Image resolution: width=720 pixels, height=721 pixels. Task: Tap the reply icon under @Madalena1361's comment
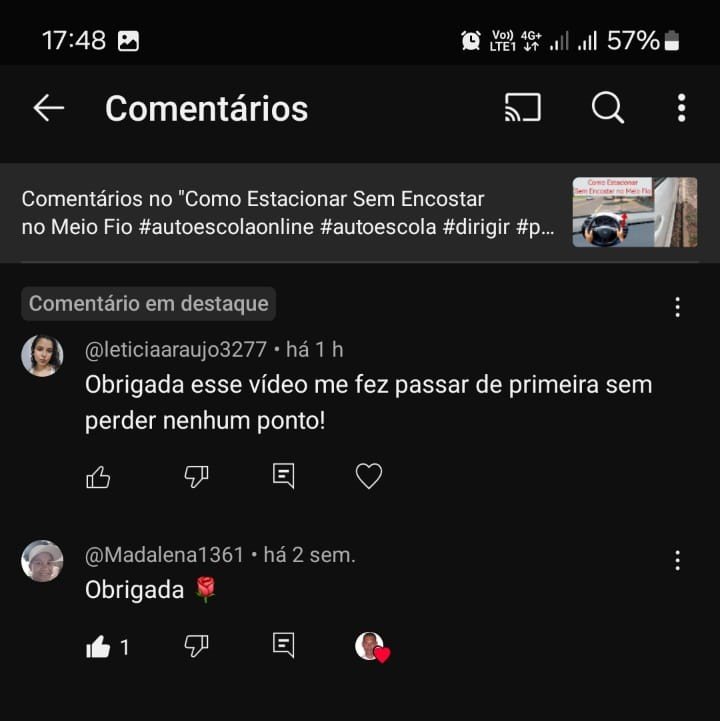coord(284,647)
